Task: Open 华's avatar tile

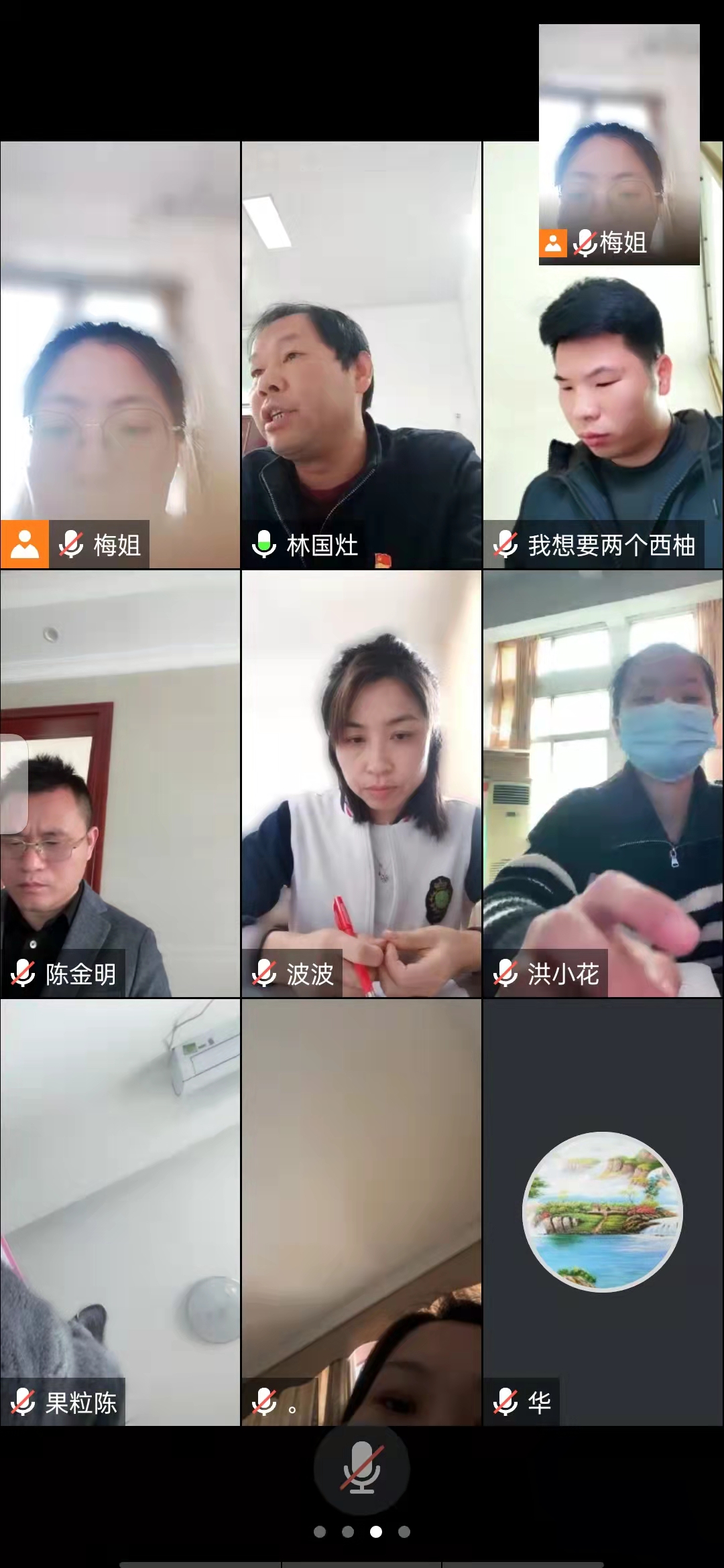Action: point(603,1212)
